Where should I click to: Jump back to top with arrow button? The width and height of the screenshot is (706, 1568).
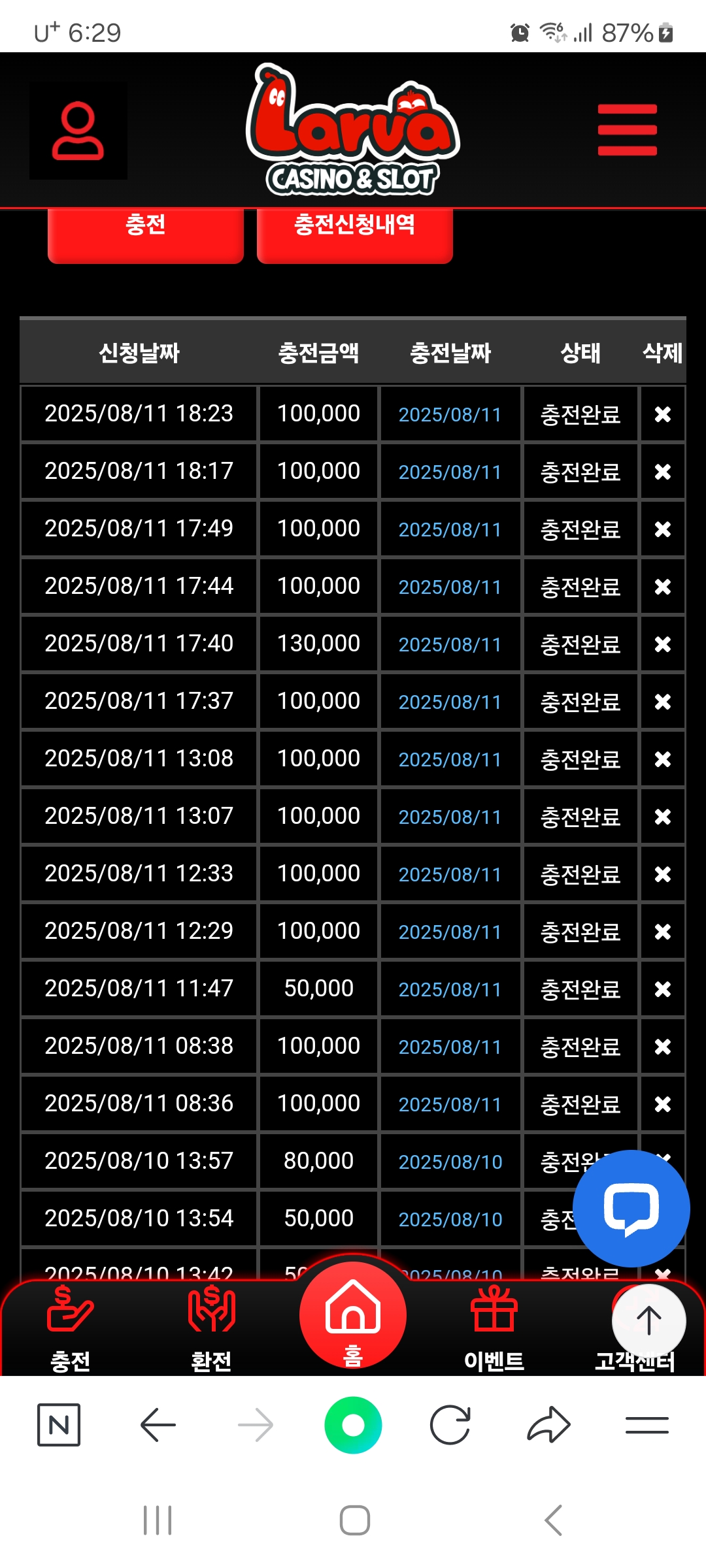(x=648, y=1321)
